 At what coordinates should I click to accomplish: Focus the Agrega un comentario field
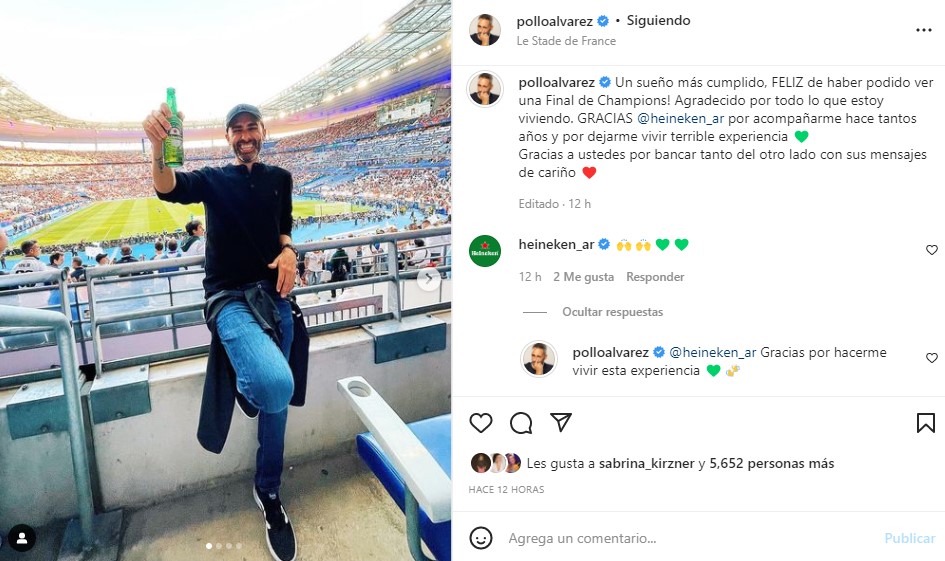[680, 538]
